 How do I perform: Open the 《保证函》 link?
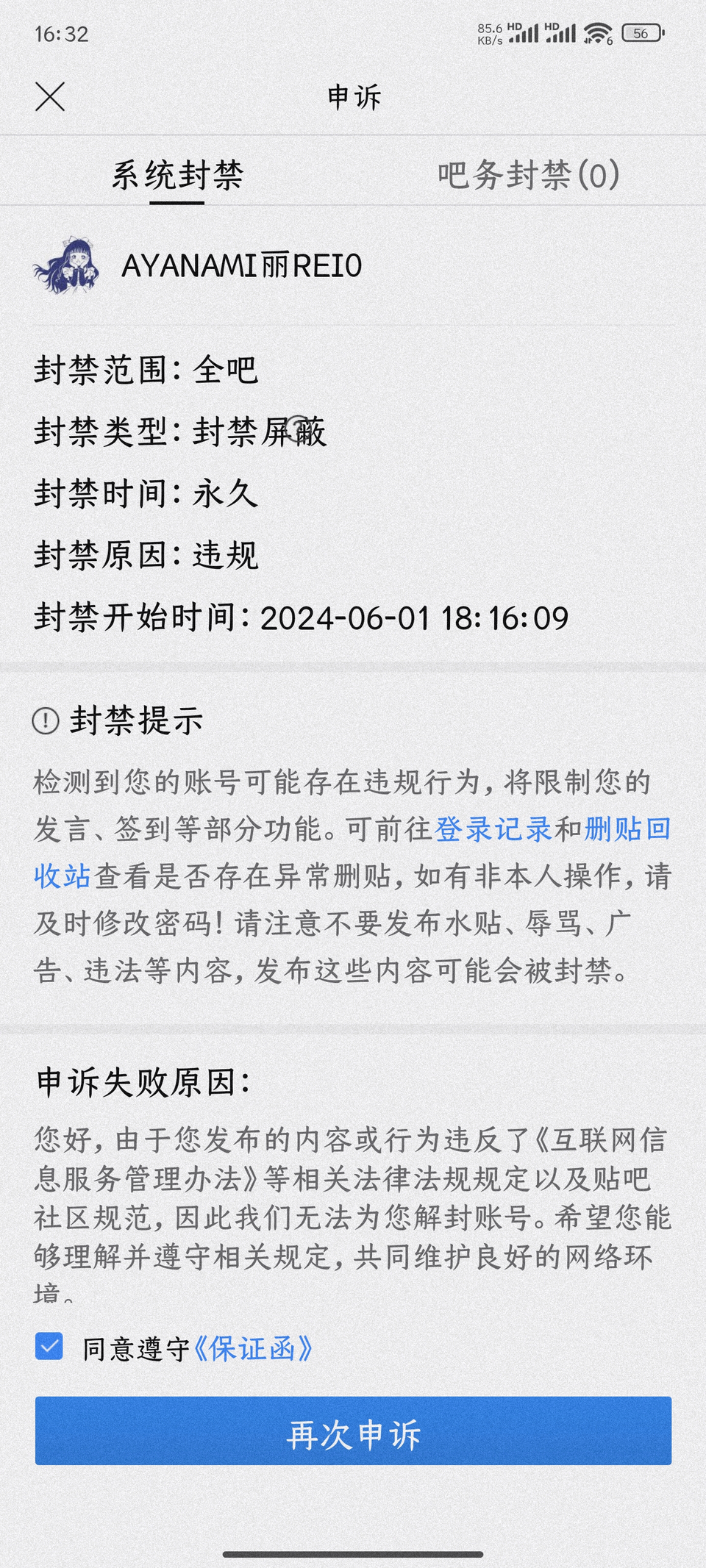[x=252, y=1349]
